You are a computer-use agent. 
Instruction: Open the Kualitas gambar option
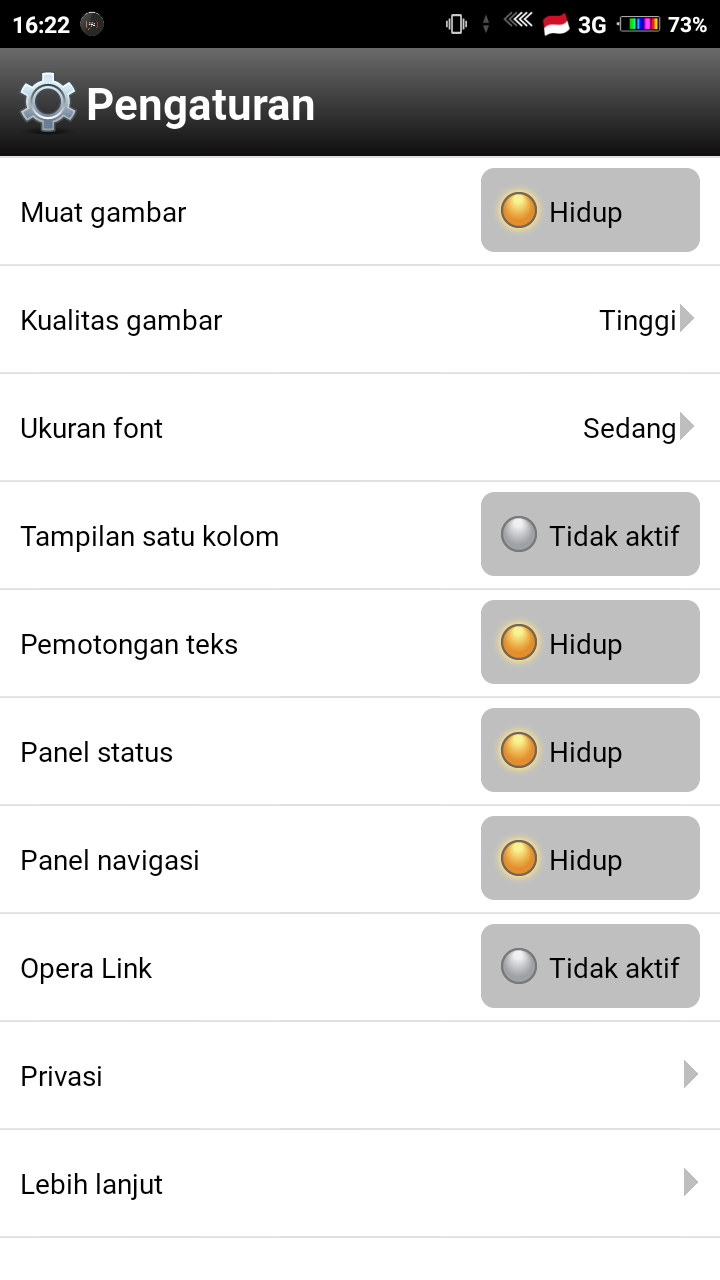click(360, 320)
